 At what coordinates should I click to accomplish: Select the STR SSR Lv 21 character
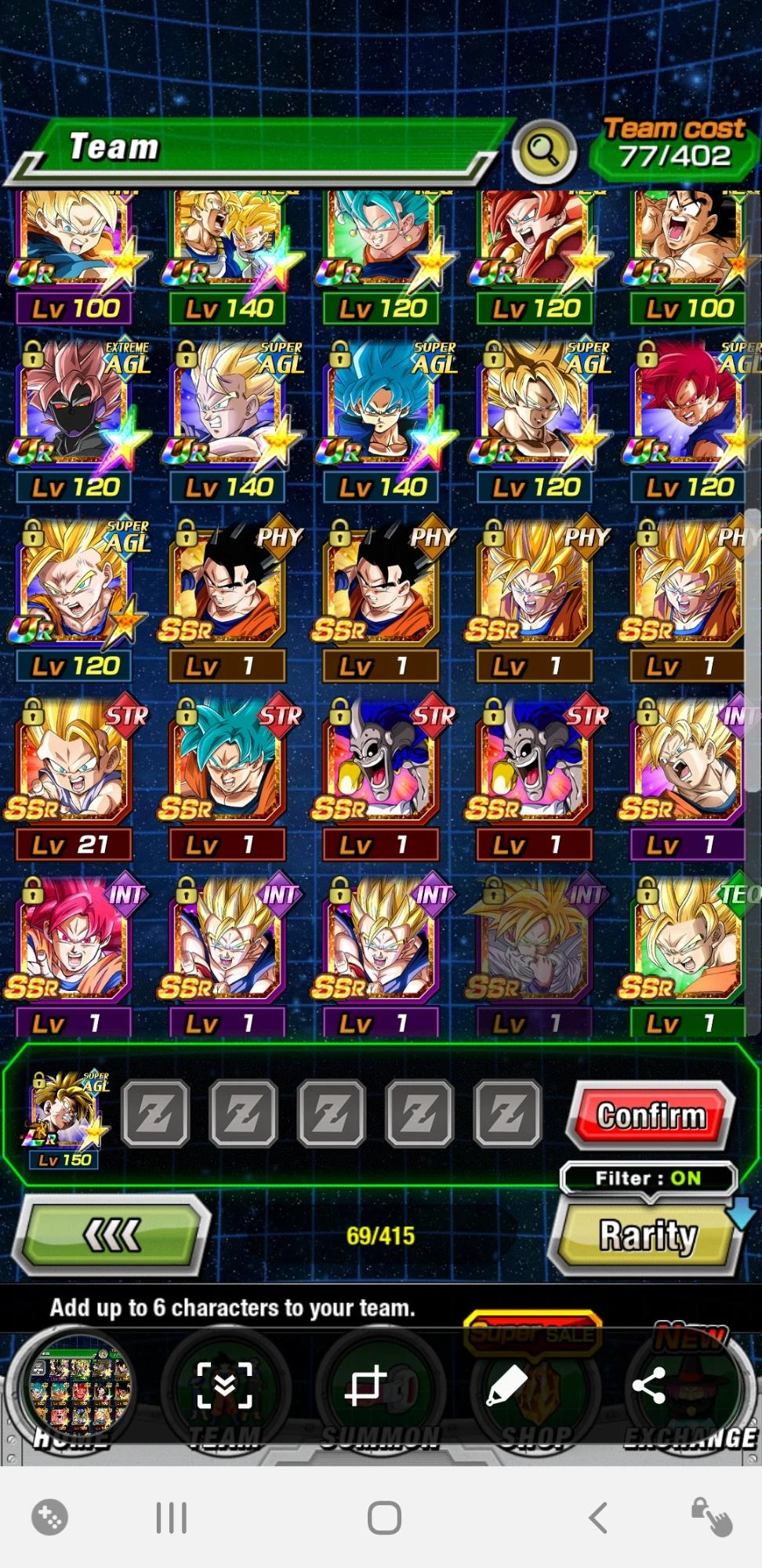click(x=74, y=777)
